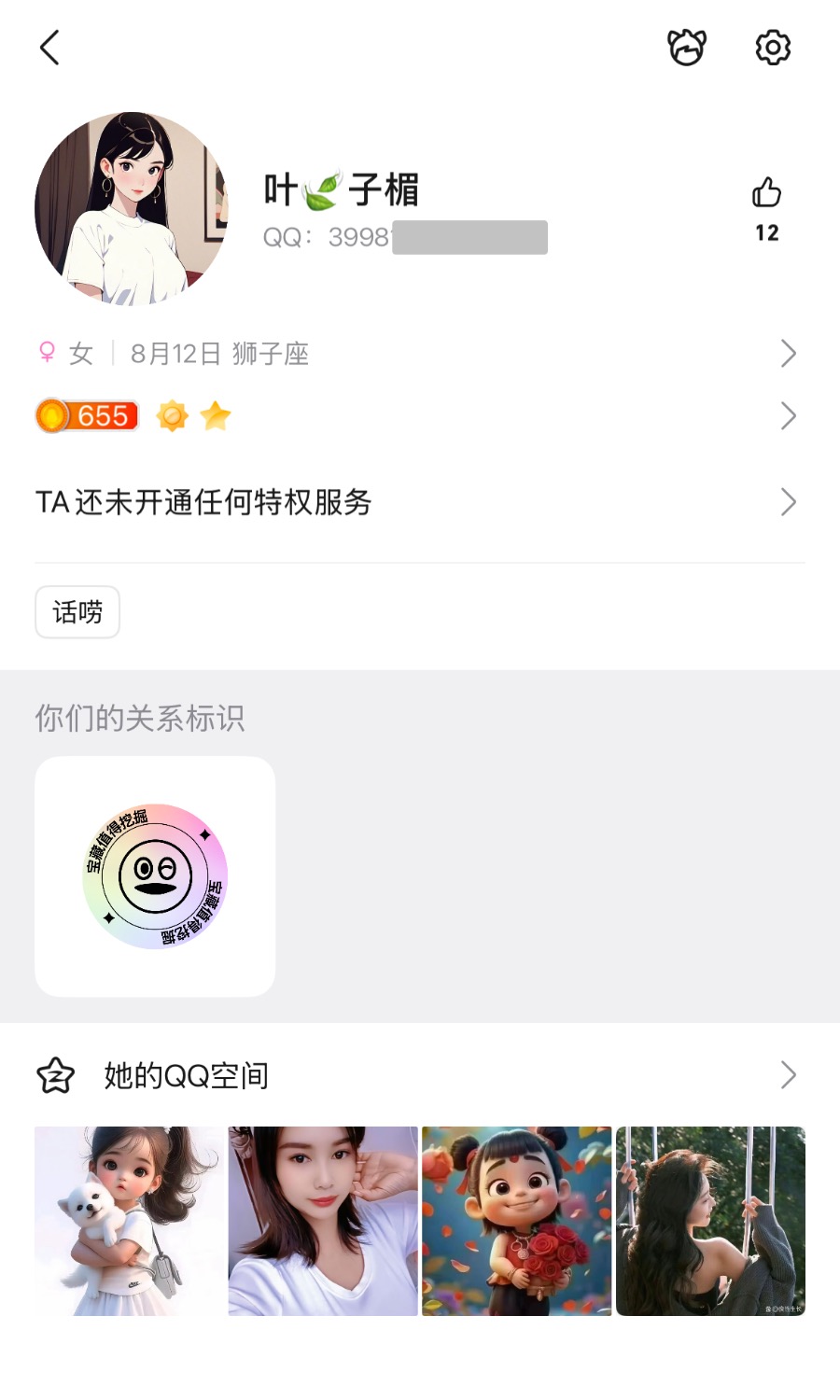Open the QQ空间 photo of girl holding white puppy
This screenshot has width=840, height=1400.
[130, 1221]
